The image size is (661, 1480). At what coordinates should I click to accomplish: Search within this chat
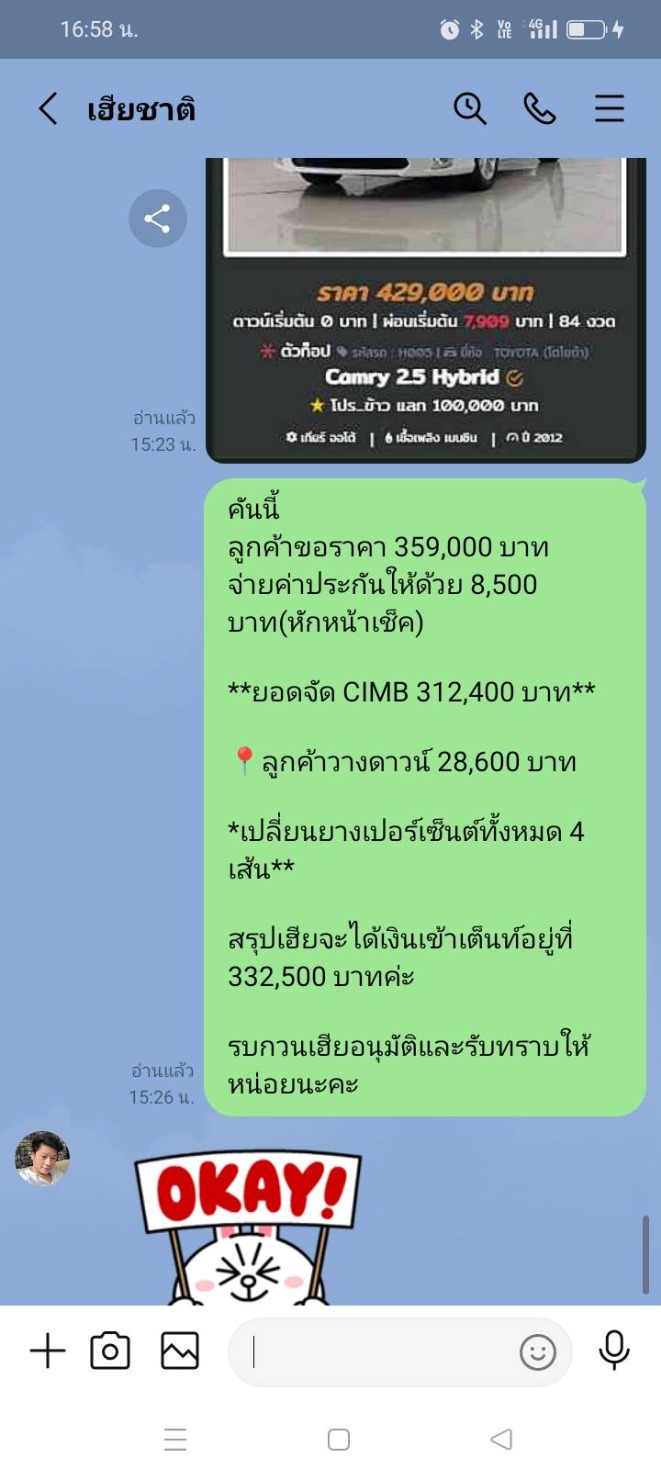click(470, 108)
